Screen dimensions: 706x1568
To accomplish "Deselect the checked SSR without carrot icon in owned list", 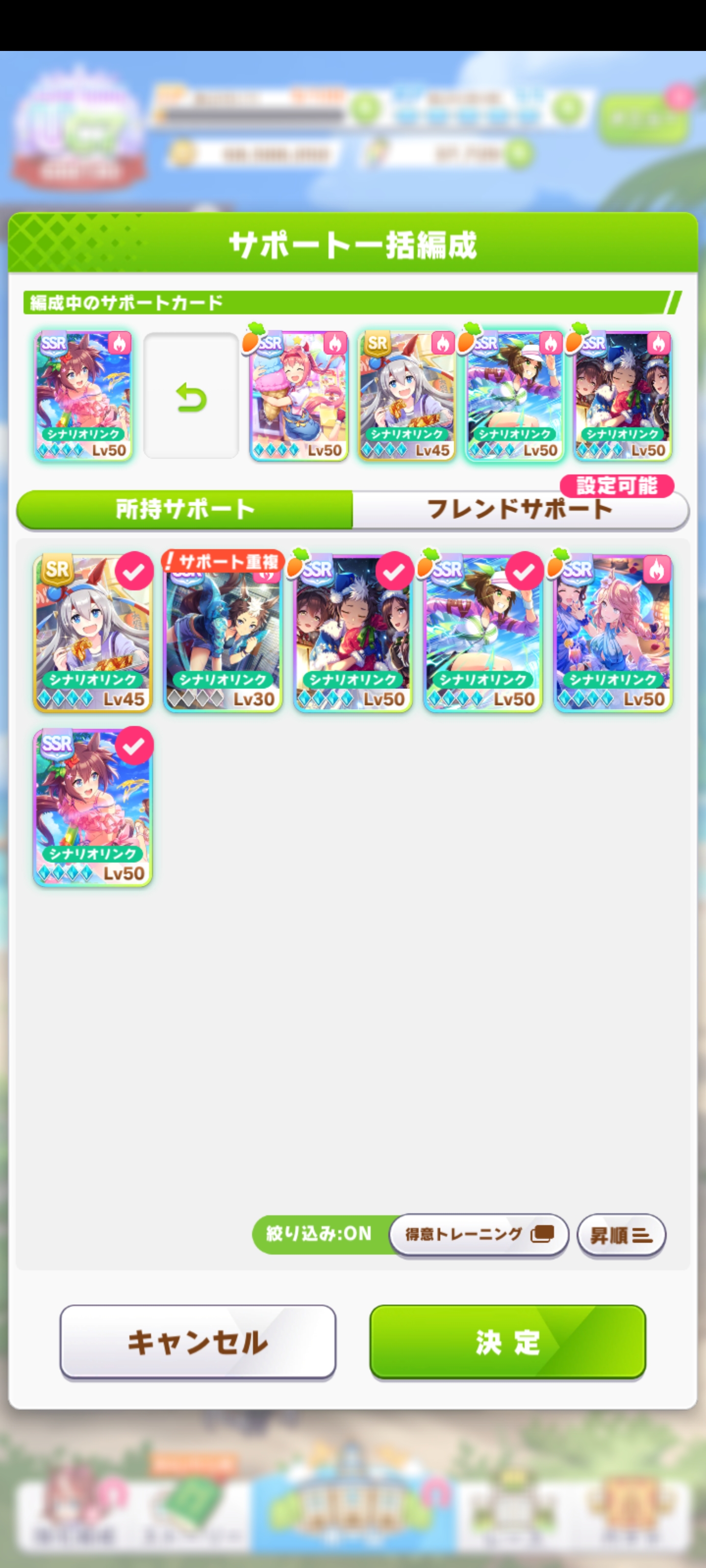I will (x=93, y=807).
